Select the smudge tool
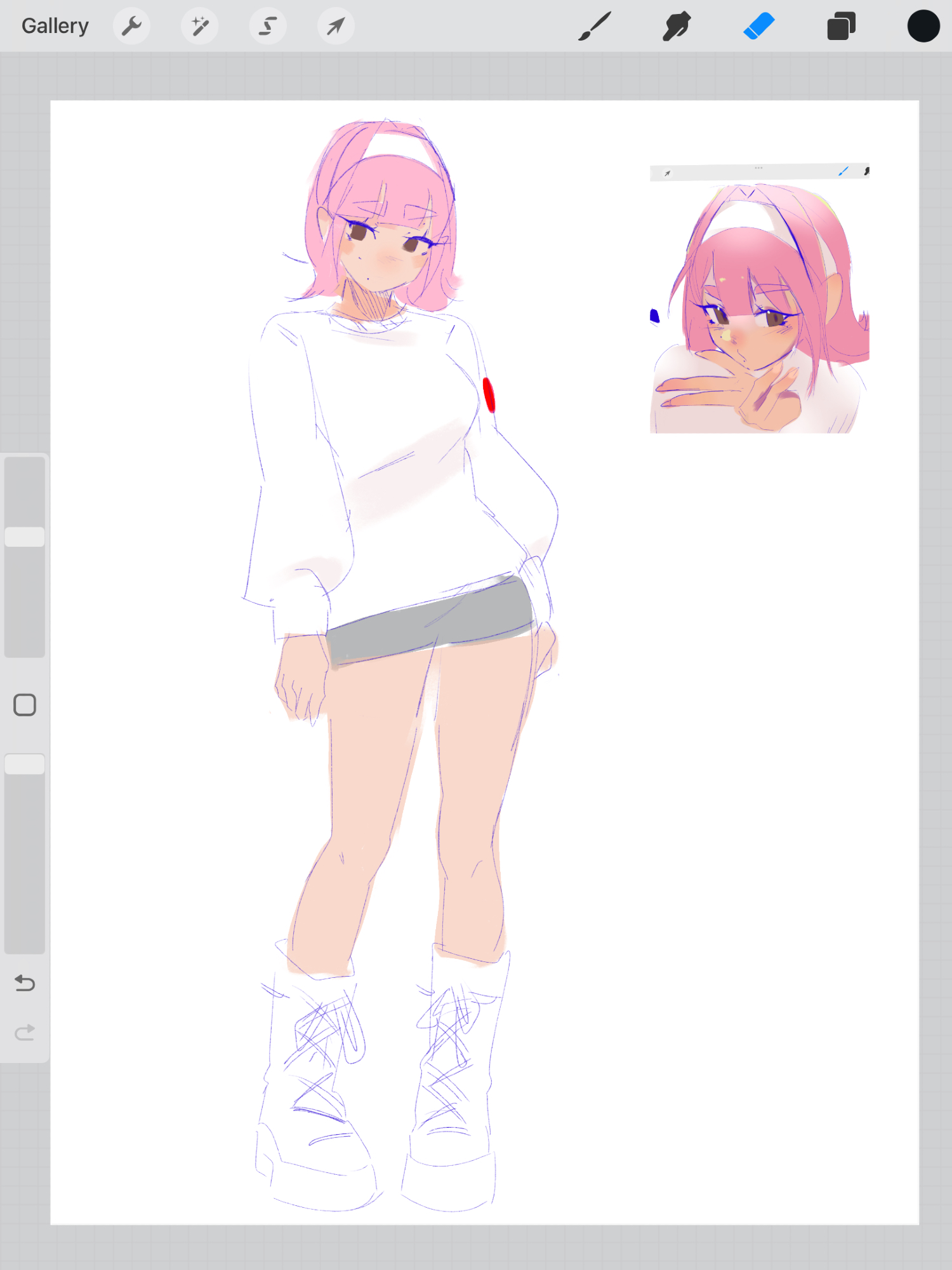 point(677,26)
